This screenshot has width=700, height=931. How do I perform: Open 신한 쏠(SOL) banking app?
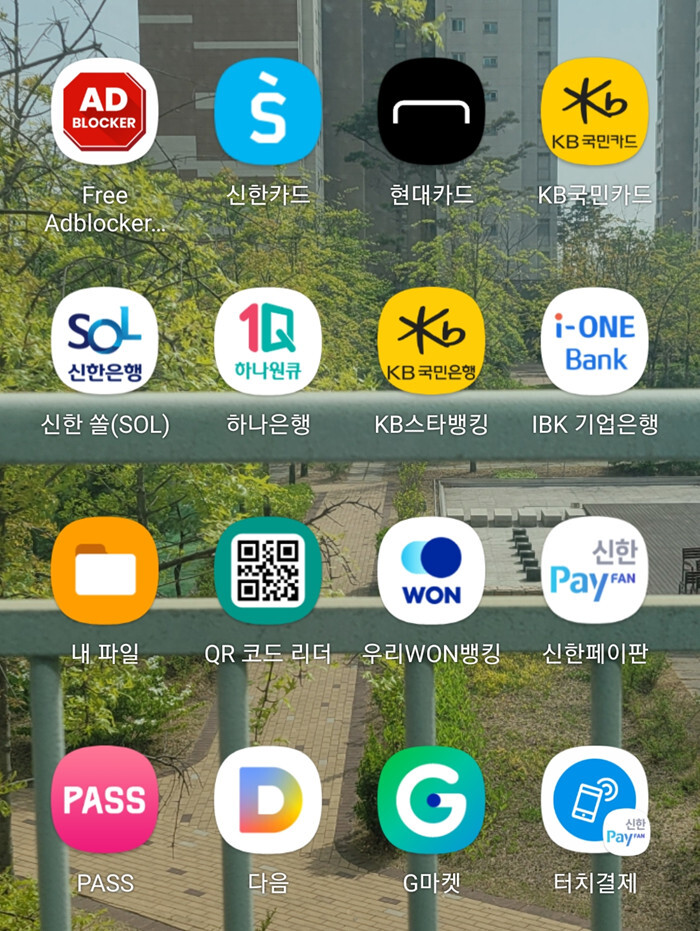click(x=105, y=341)
